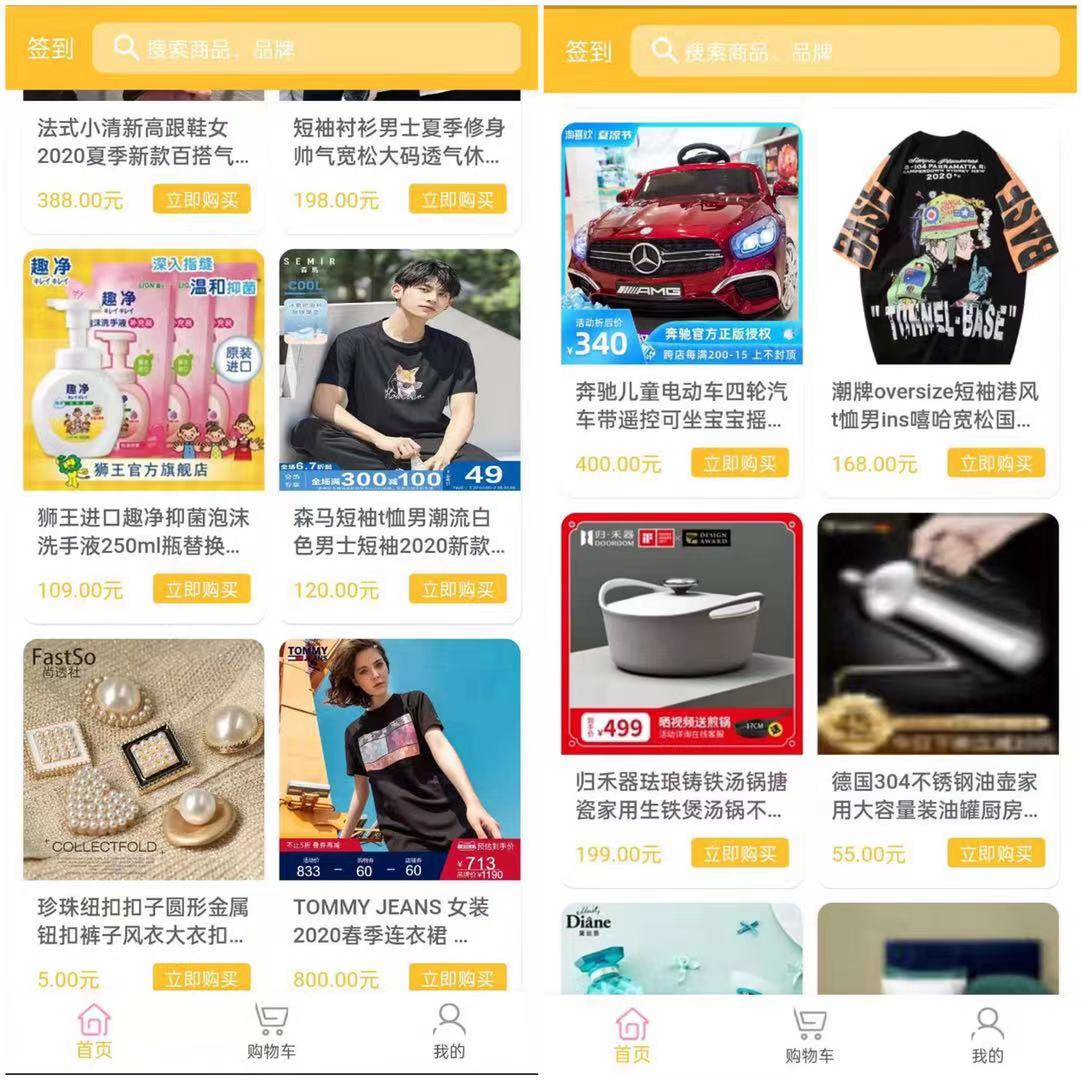This screenshot has width=1082, height=1080.
Task: Buy the 不锈钢油壶 for 55元
Action: pyautogui.click(x=996, y=853)
